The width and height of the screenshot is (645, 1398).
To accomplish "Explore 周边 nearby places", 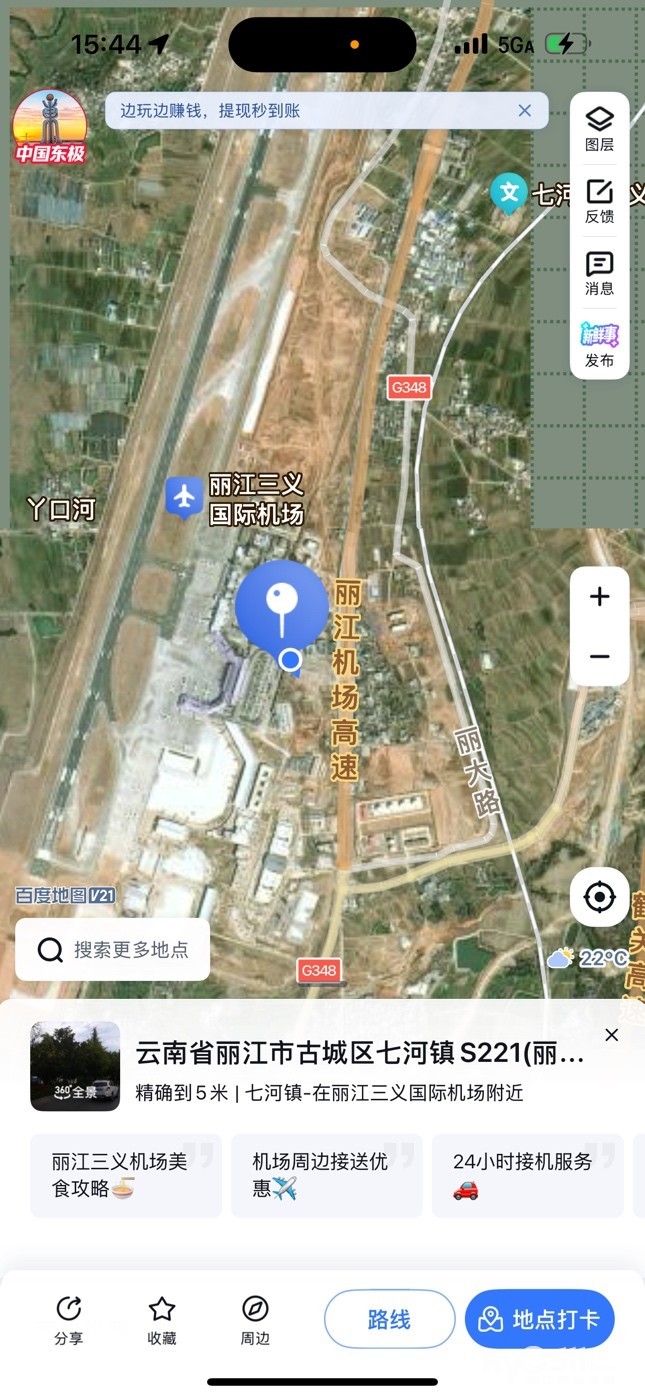I will pos(255,1320).
